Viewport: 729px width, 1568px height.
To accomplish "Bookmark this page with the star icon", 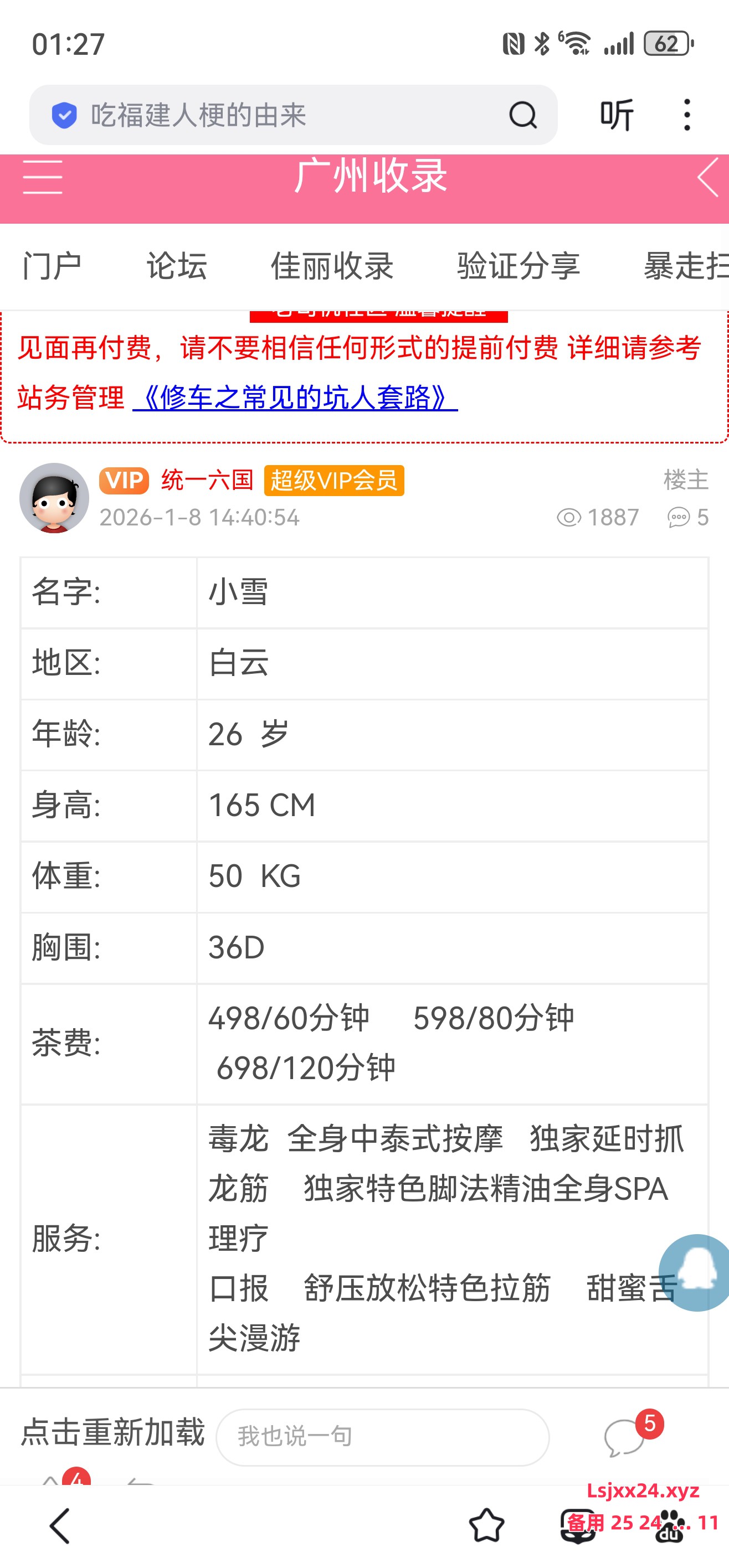I will 486,1526.
